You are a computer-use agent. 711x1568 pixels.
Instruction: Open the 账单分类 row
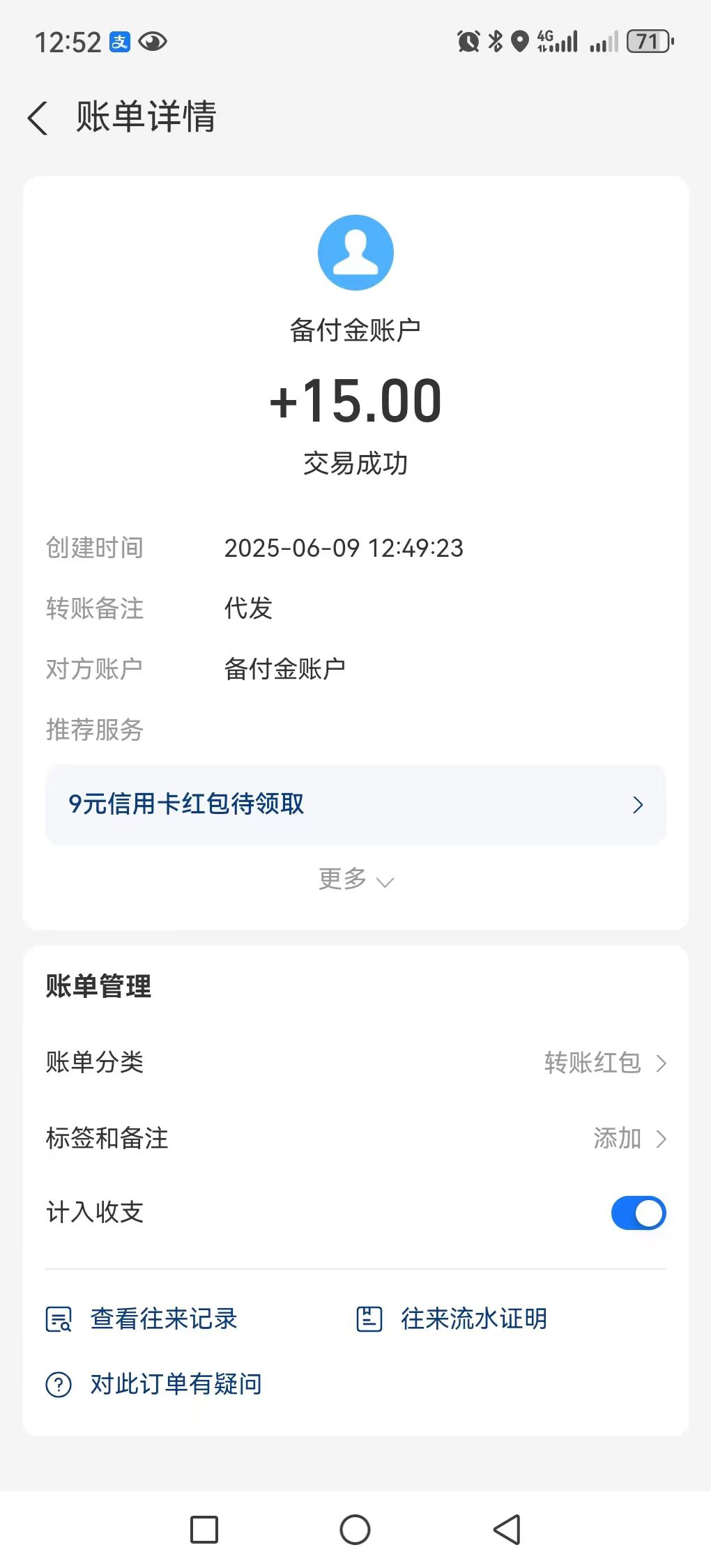click(355, 1063)
